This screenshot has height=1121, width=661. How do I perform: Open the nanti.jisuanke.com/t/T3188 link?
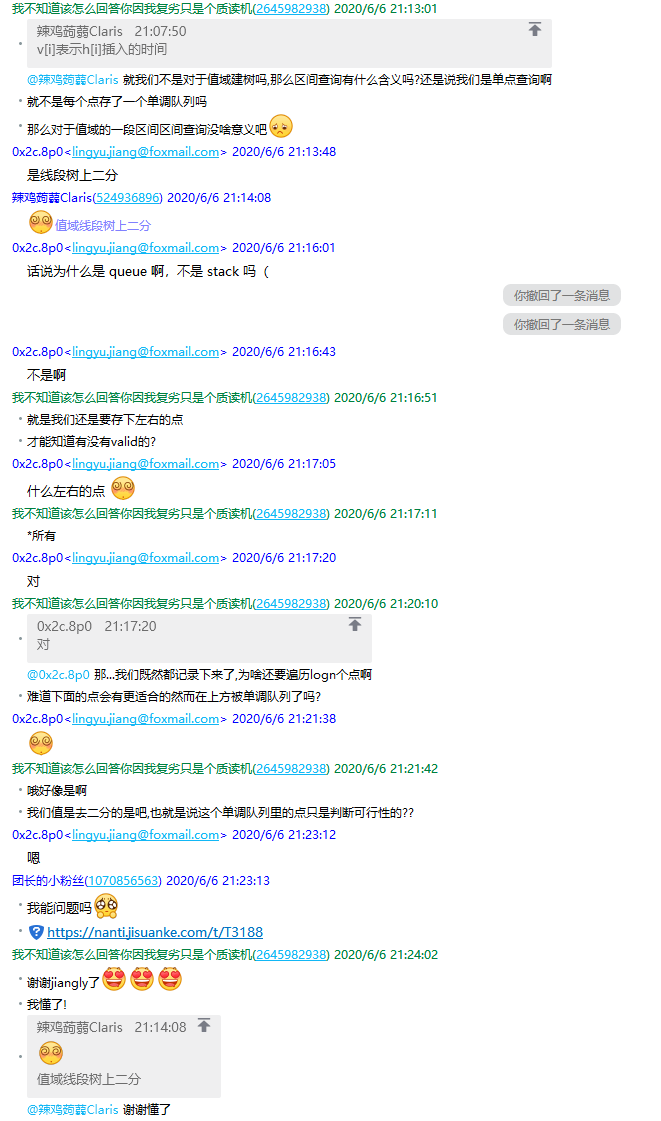[155, 932]
